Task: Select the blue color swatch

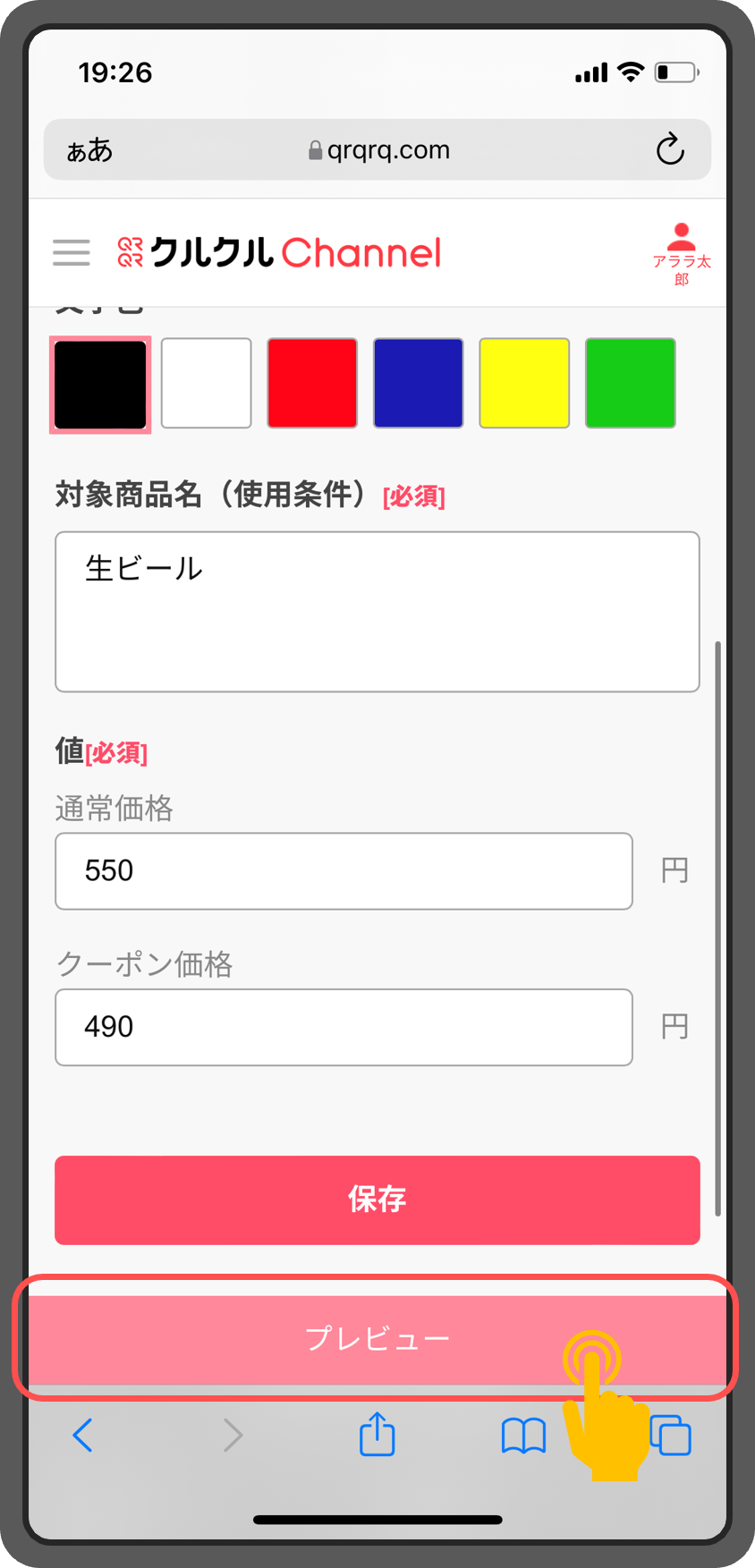Action: pos(419,383)
